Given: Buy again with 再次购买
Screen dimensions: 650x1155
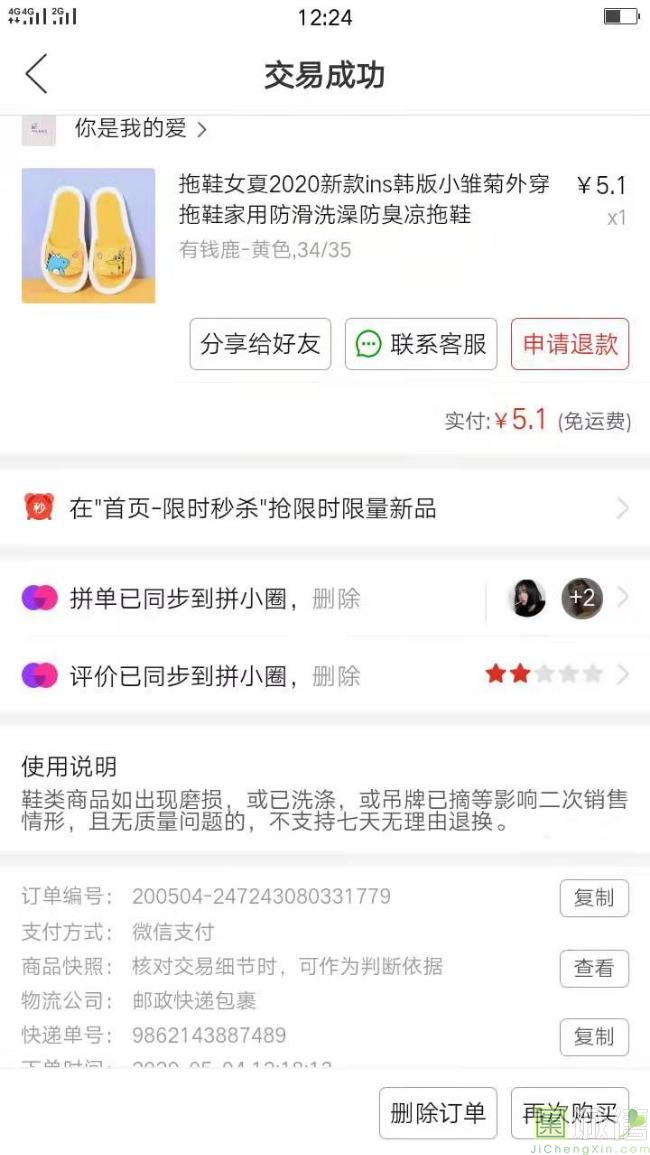Looking at the screenshot, I should [x=569, y=1112].
